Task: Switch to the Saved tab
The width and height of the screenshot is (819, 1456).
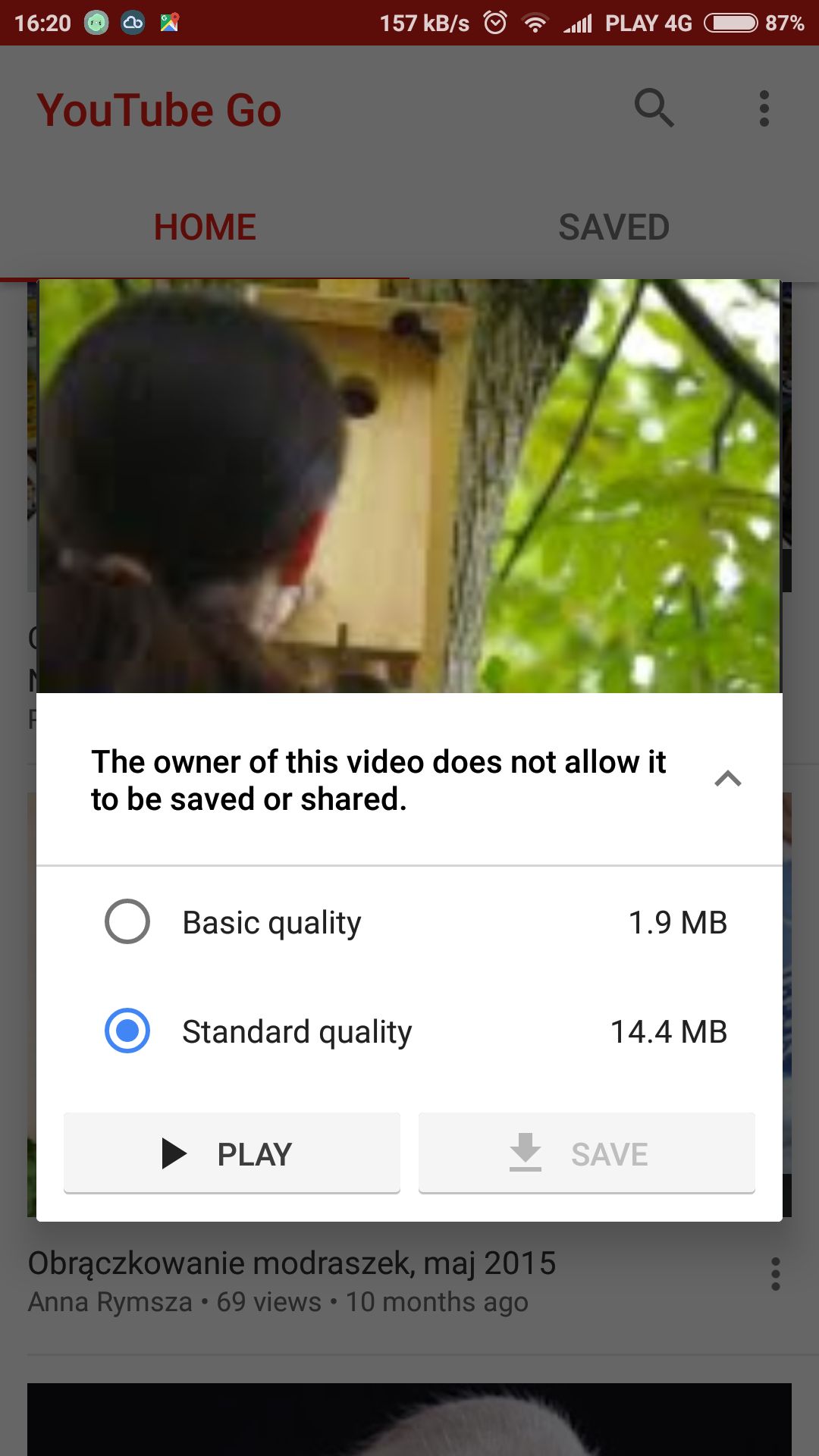Action: pos(614,227)
